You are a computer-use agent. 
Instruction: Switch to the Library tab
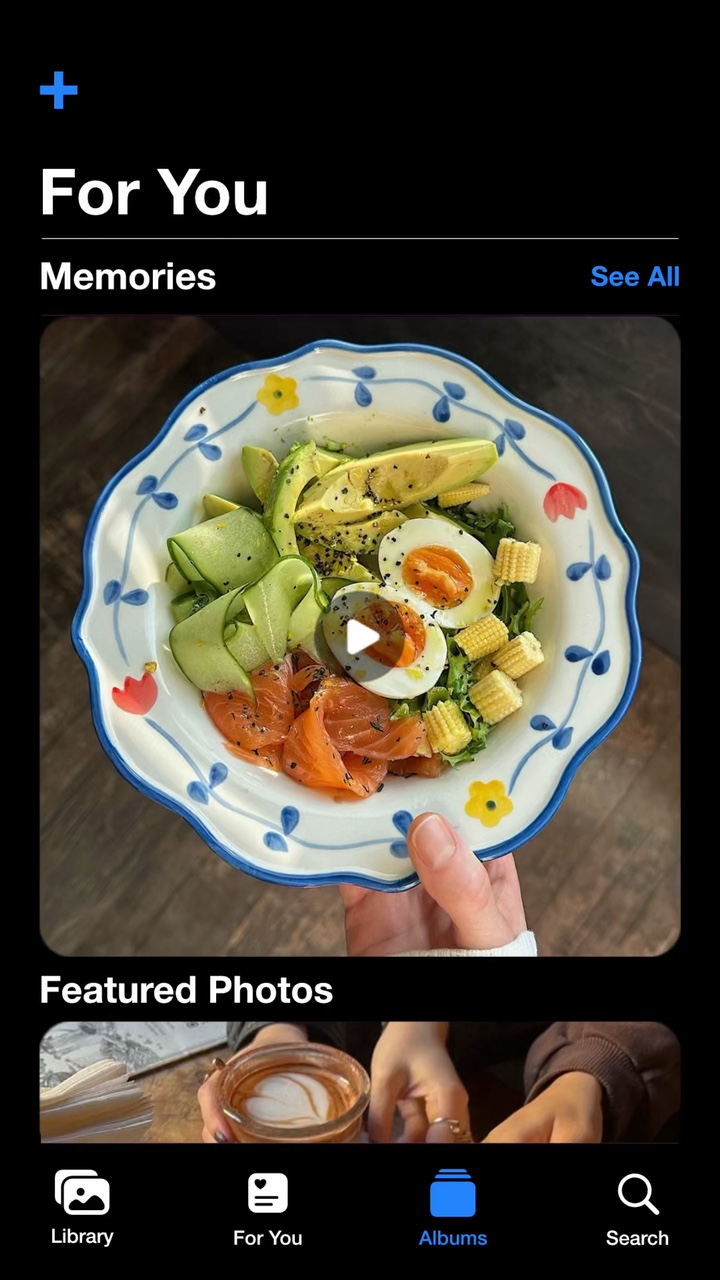tap(82, 1207)
